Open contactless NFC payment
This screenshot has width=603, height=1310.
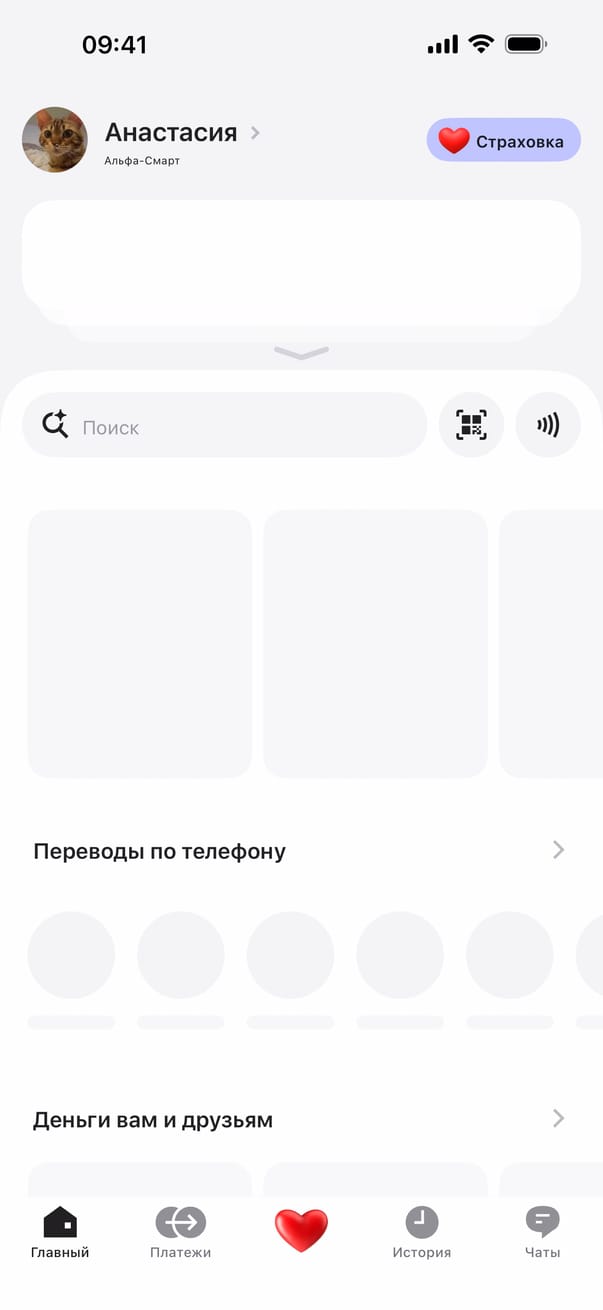[x=547, y=425]
